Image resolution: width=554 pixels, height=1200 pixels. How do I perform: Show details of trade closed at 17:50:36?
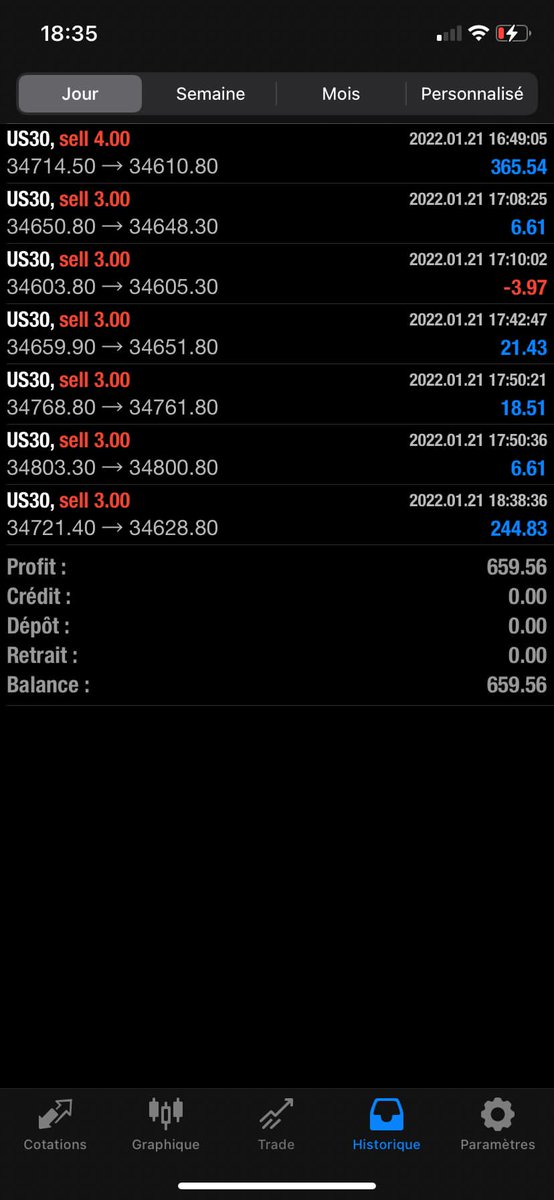pos(277,454)
